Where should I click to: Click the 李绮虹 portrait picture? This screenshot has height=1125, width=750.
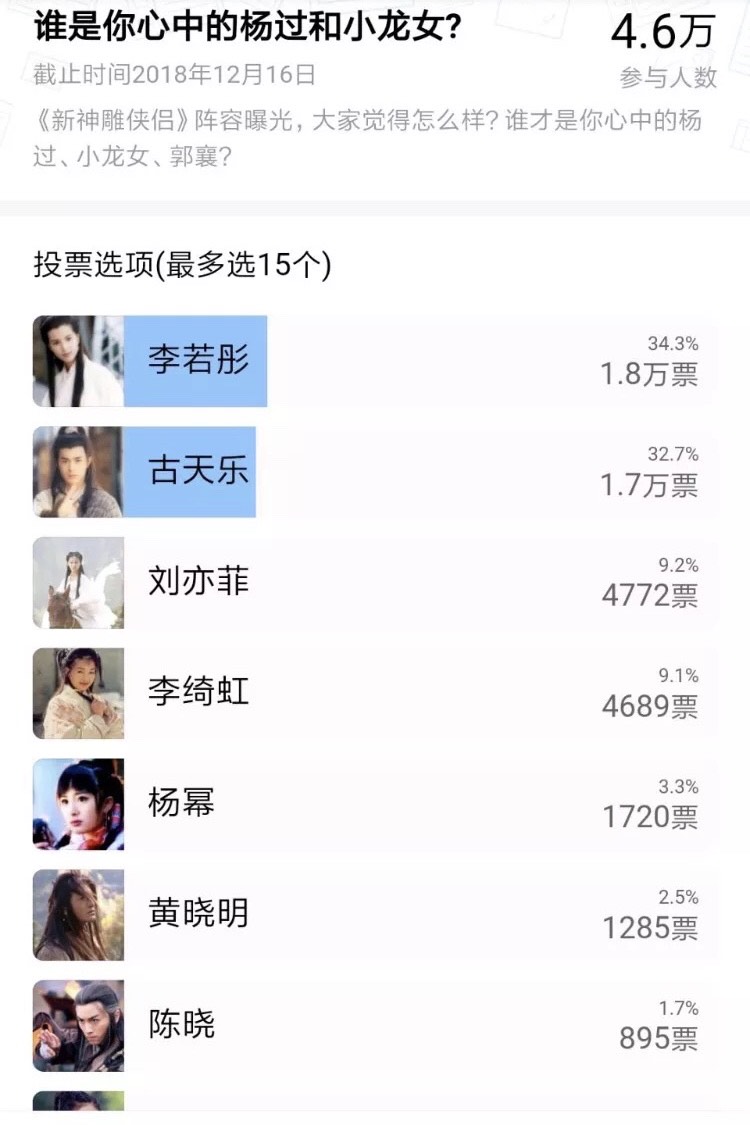point(77,691)
